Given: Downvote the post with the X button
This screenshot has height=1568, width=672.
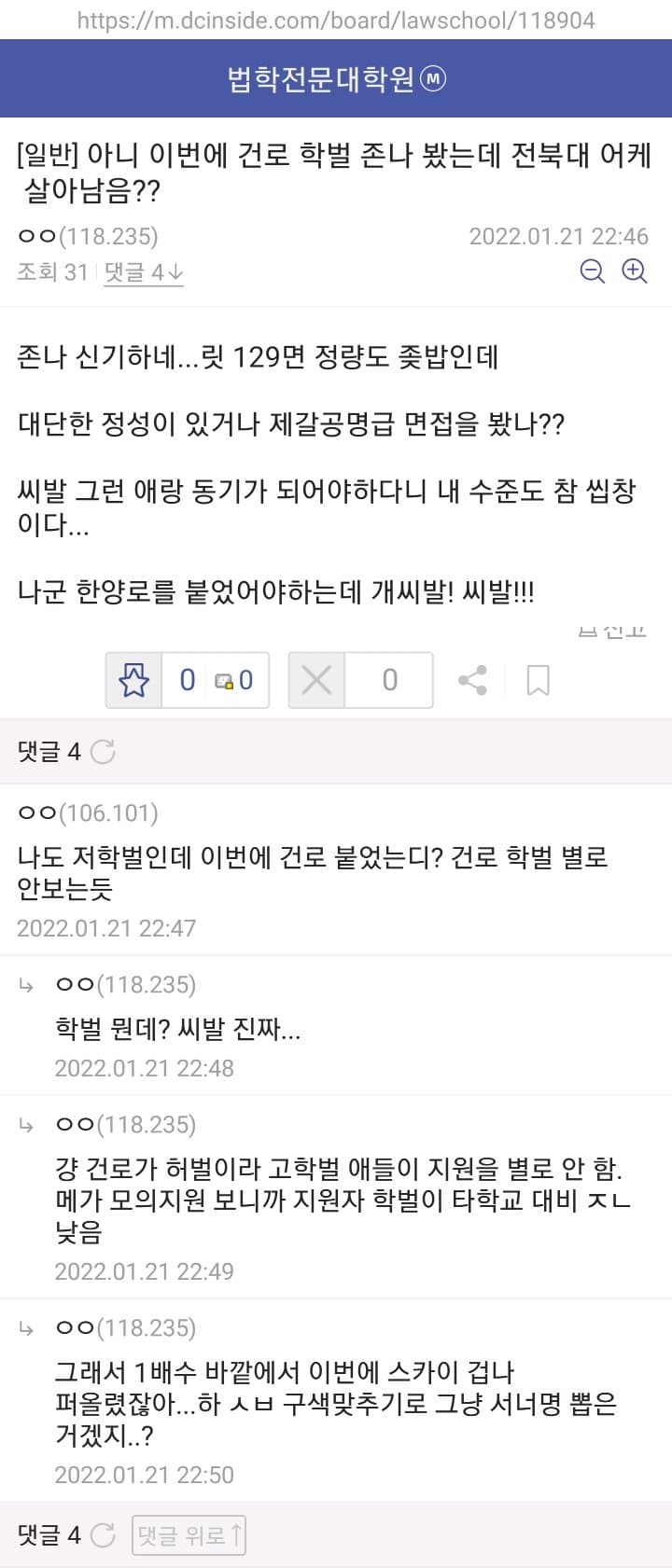Looking at the screenshot, I should point(316,680).
